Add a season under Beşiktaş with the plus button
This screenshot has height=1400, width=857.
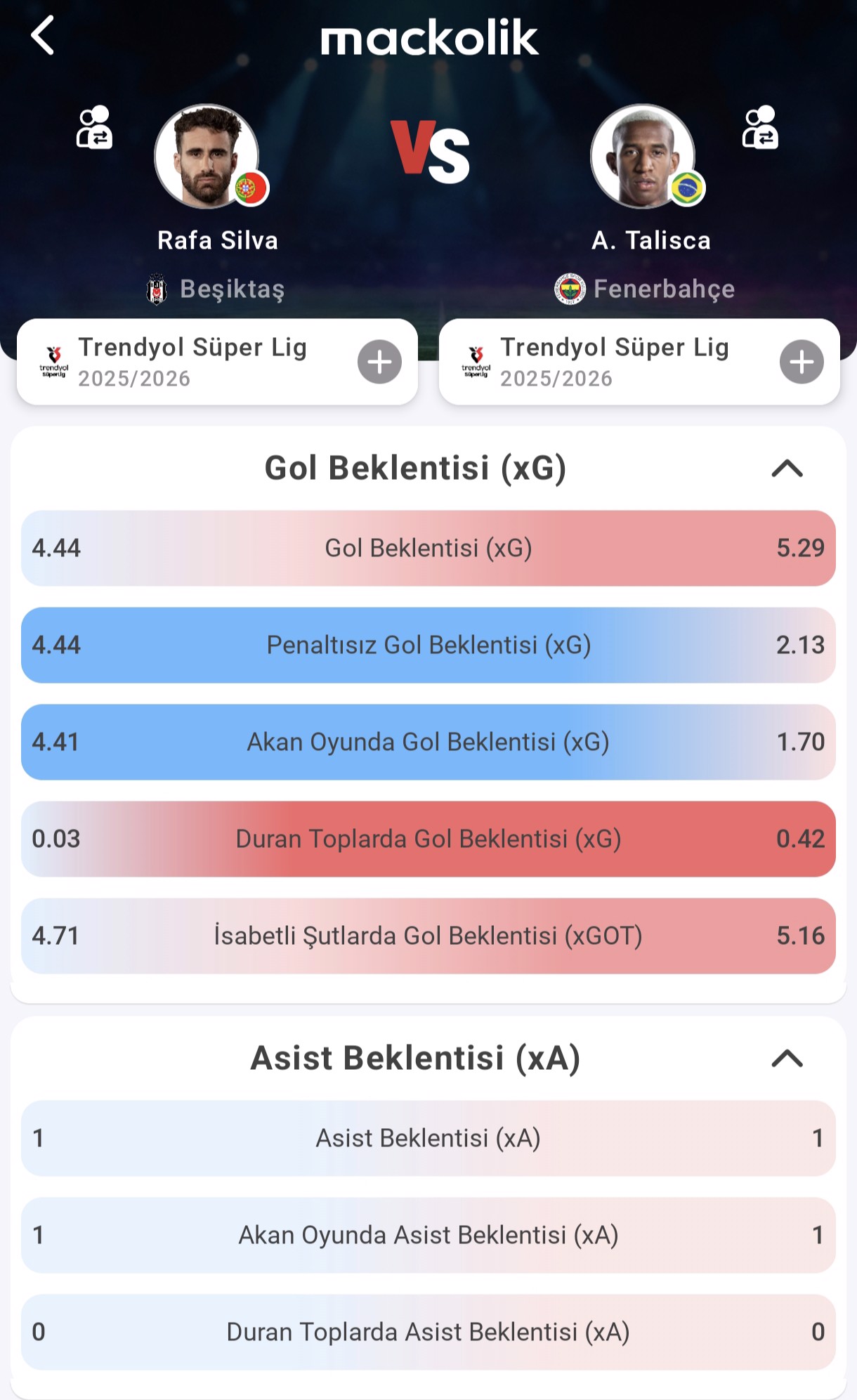(x=379, y=362)
